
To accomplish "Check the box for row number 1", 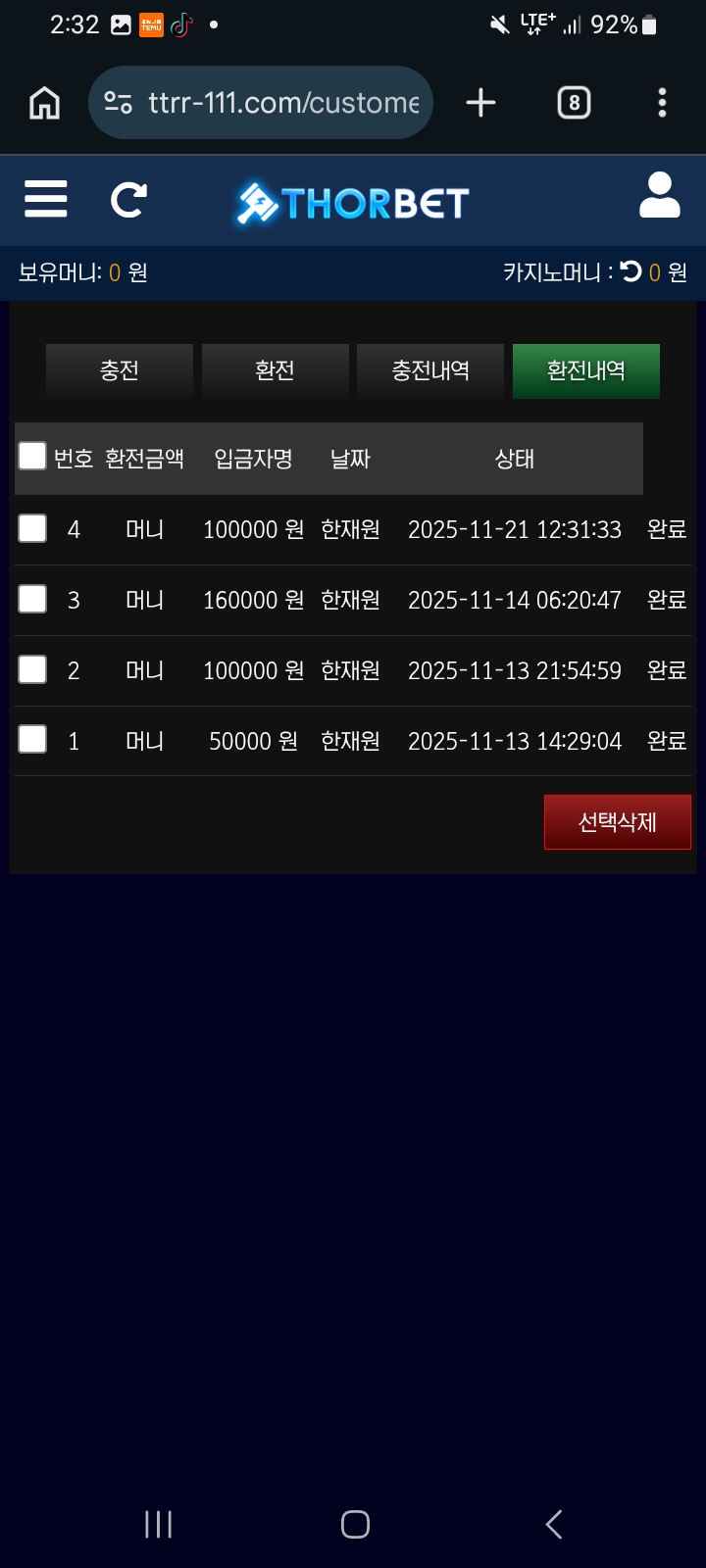I will click(32, 739).
